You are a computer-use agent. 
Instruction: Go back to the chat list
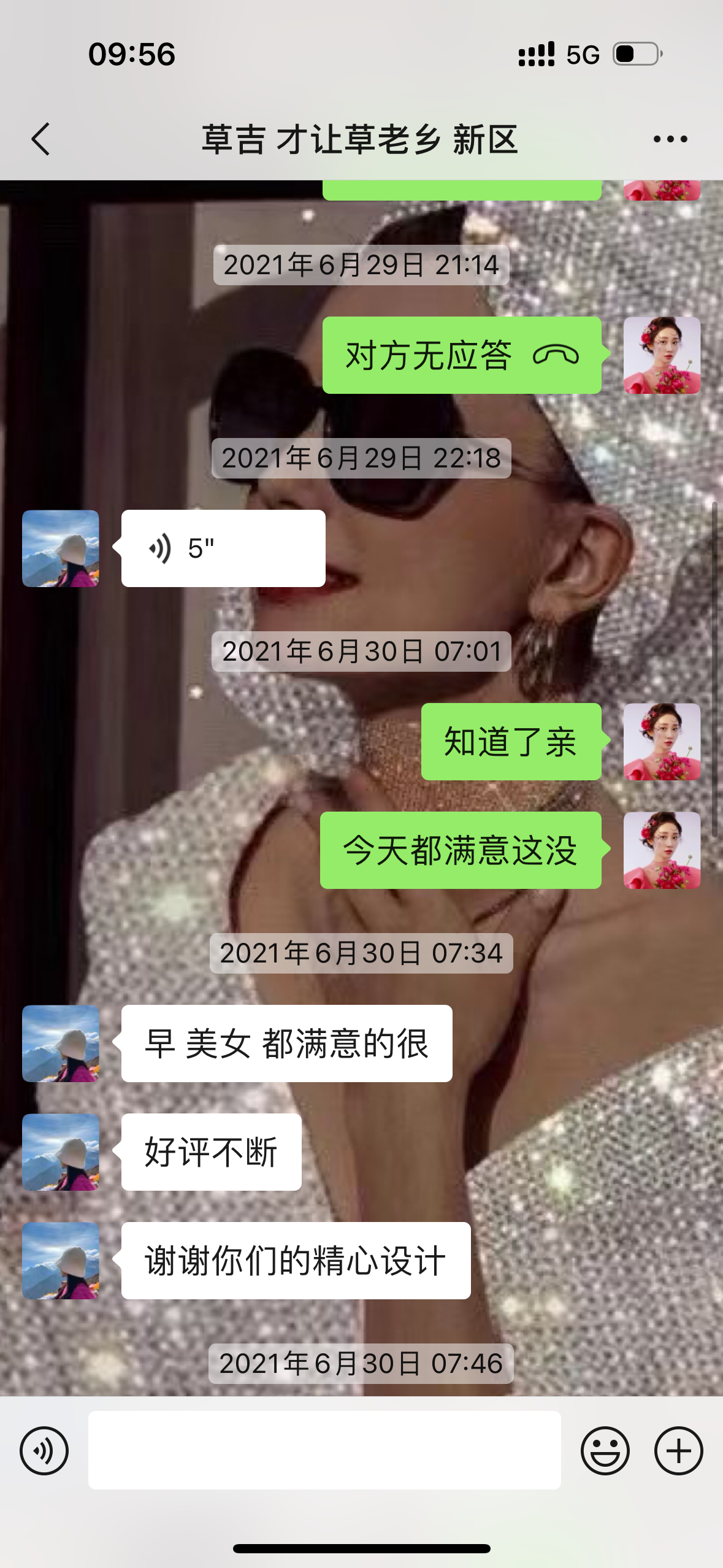click(40, 139)
